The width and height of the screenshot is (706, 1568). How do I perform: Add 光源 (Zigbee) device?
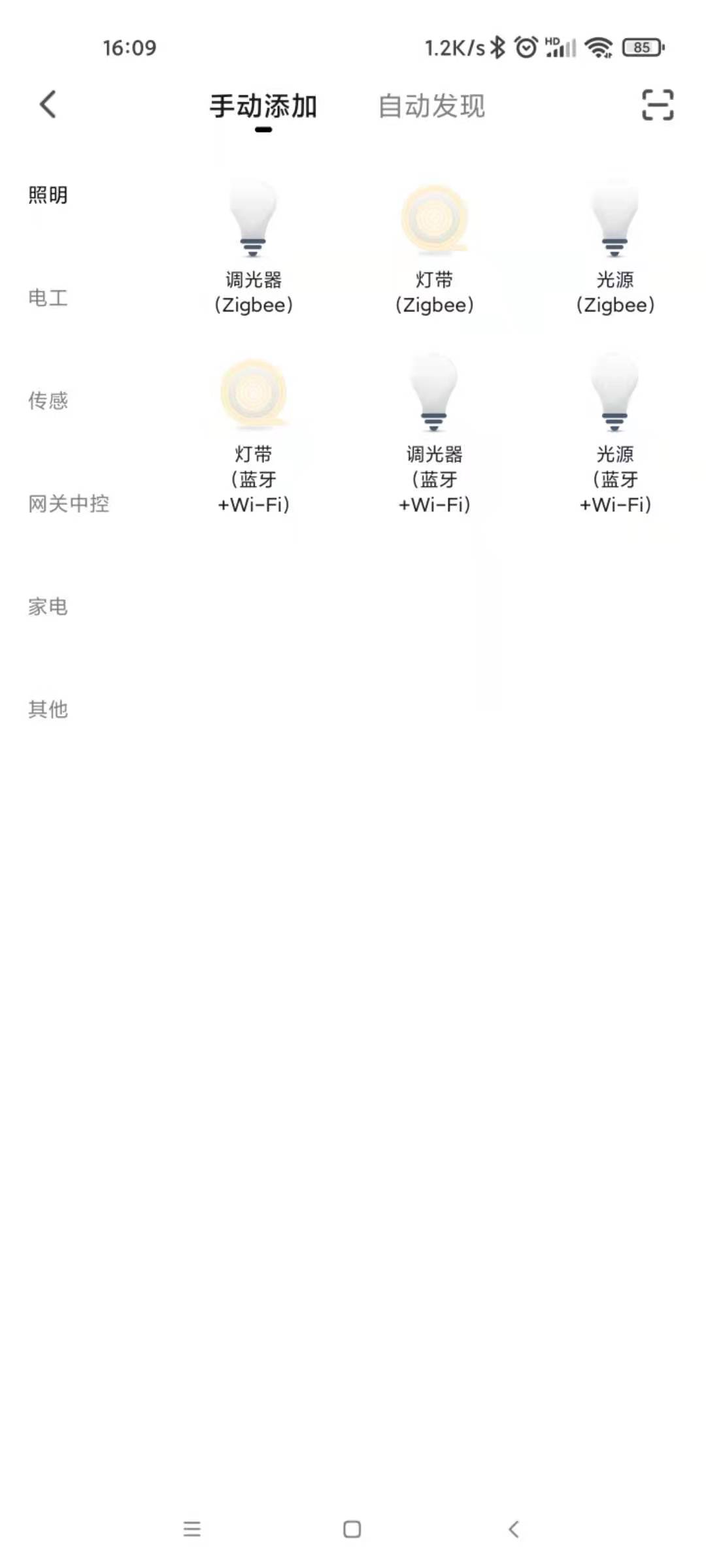[x=614, y=248]
